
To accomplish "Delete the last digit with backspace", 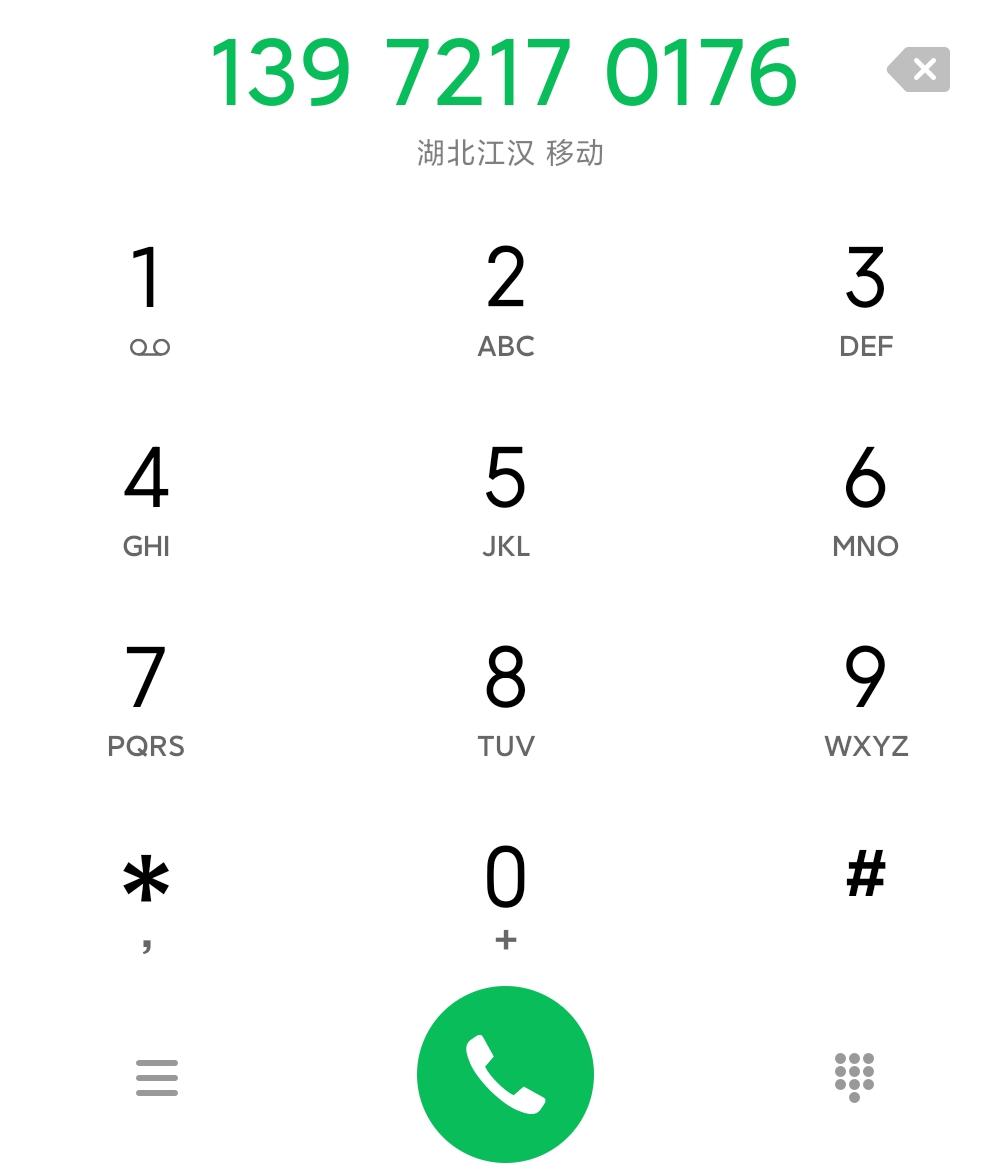I will pos(919,70).
